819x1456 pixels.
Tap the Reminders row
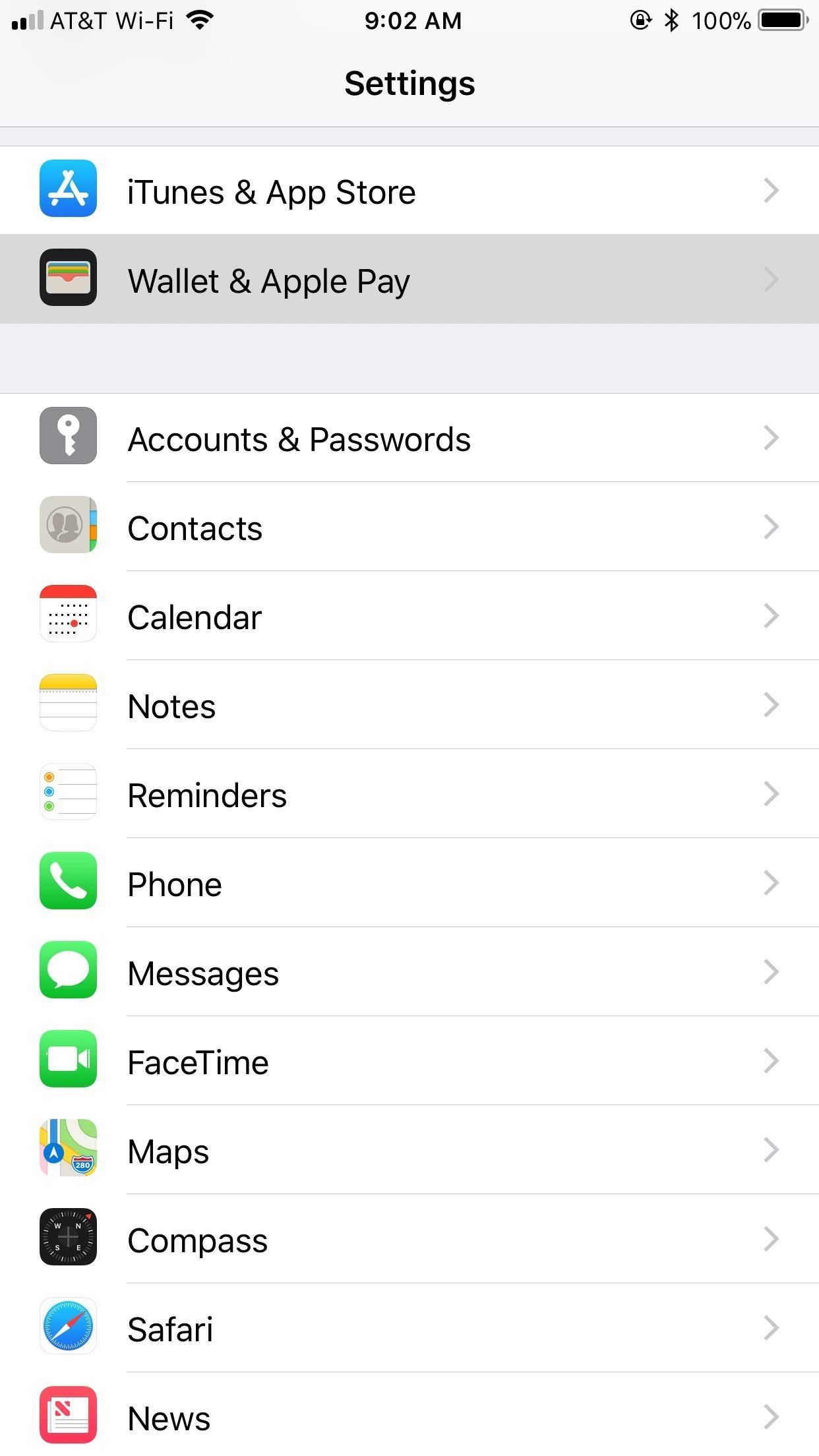tap(409, 795)
